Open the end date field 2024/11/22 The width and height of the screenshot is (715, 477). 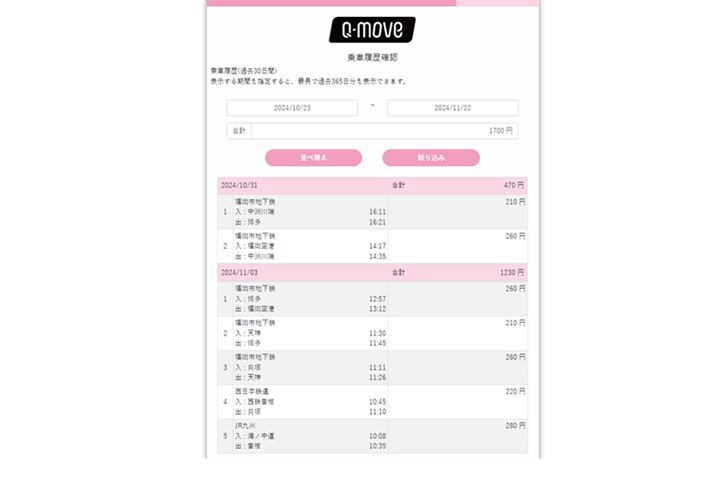(452, 108)
